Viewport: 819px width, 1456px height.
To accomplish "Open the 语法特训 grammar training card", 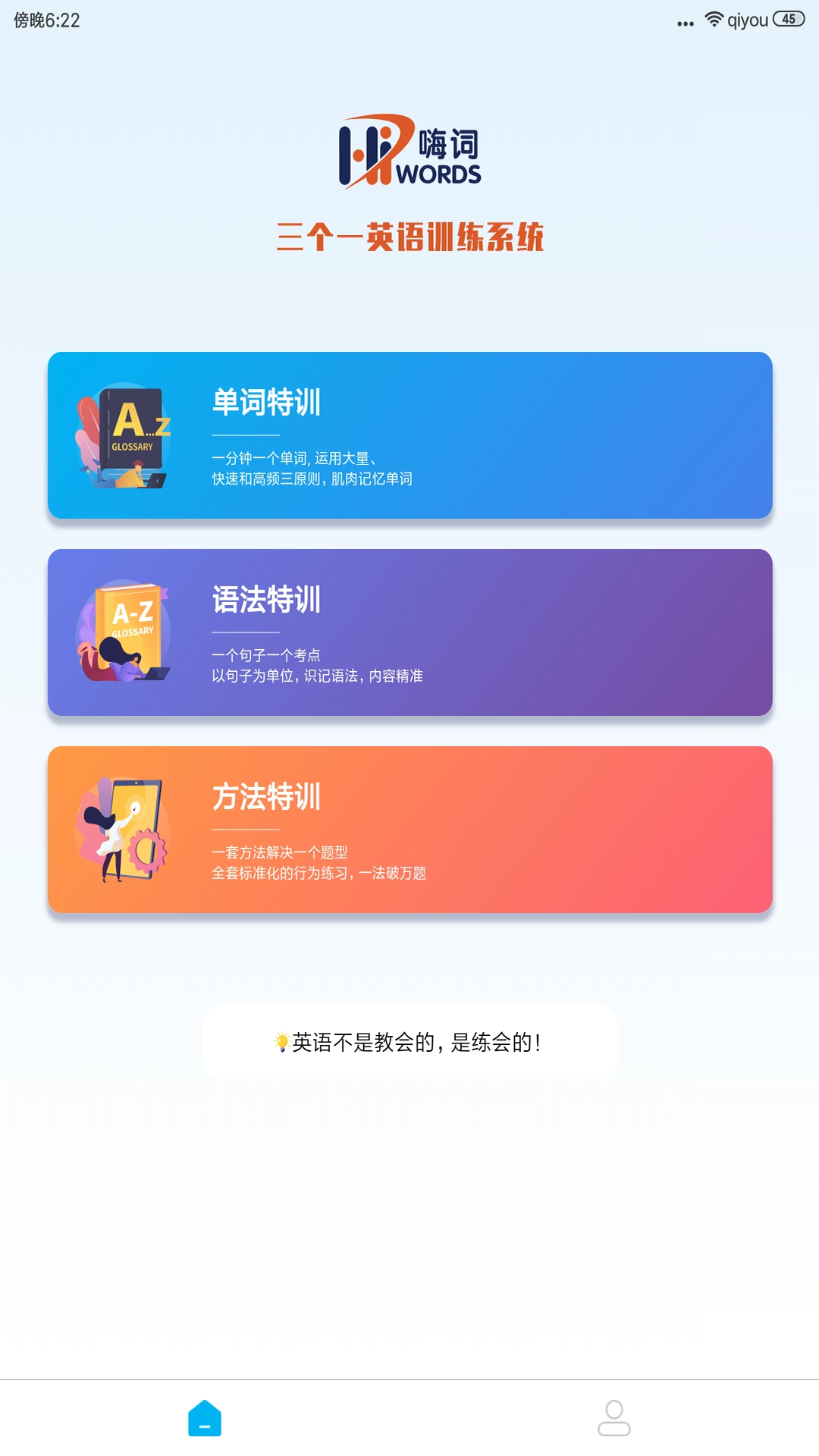I will [x=409, y=632].
